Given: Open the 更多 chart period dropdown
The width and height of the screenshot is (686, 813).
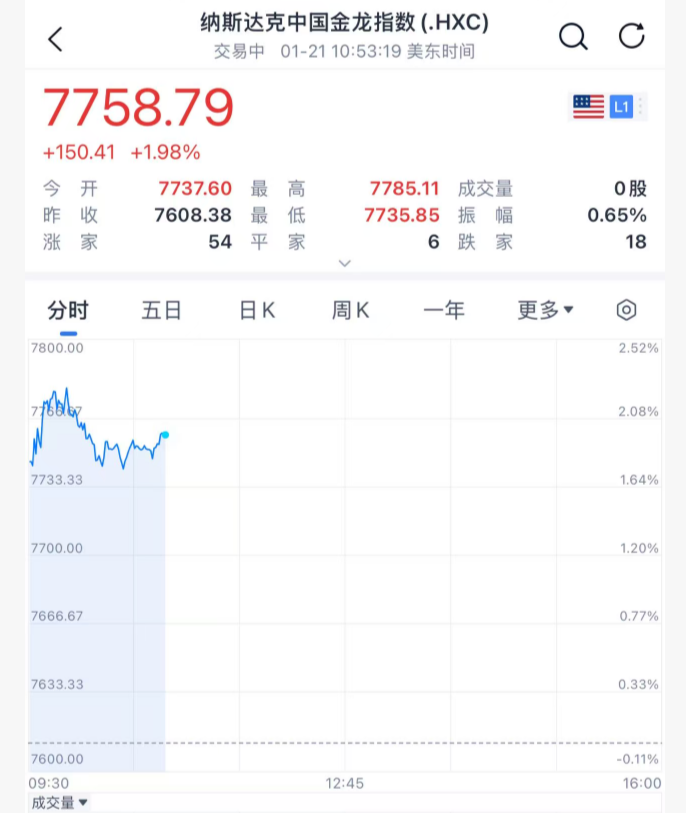Looking at the screenshot, I should pyautogui.click(x=545, y=311).
